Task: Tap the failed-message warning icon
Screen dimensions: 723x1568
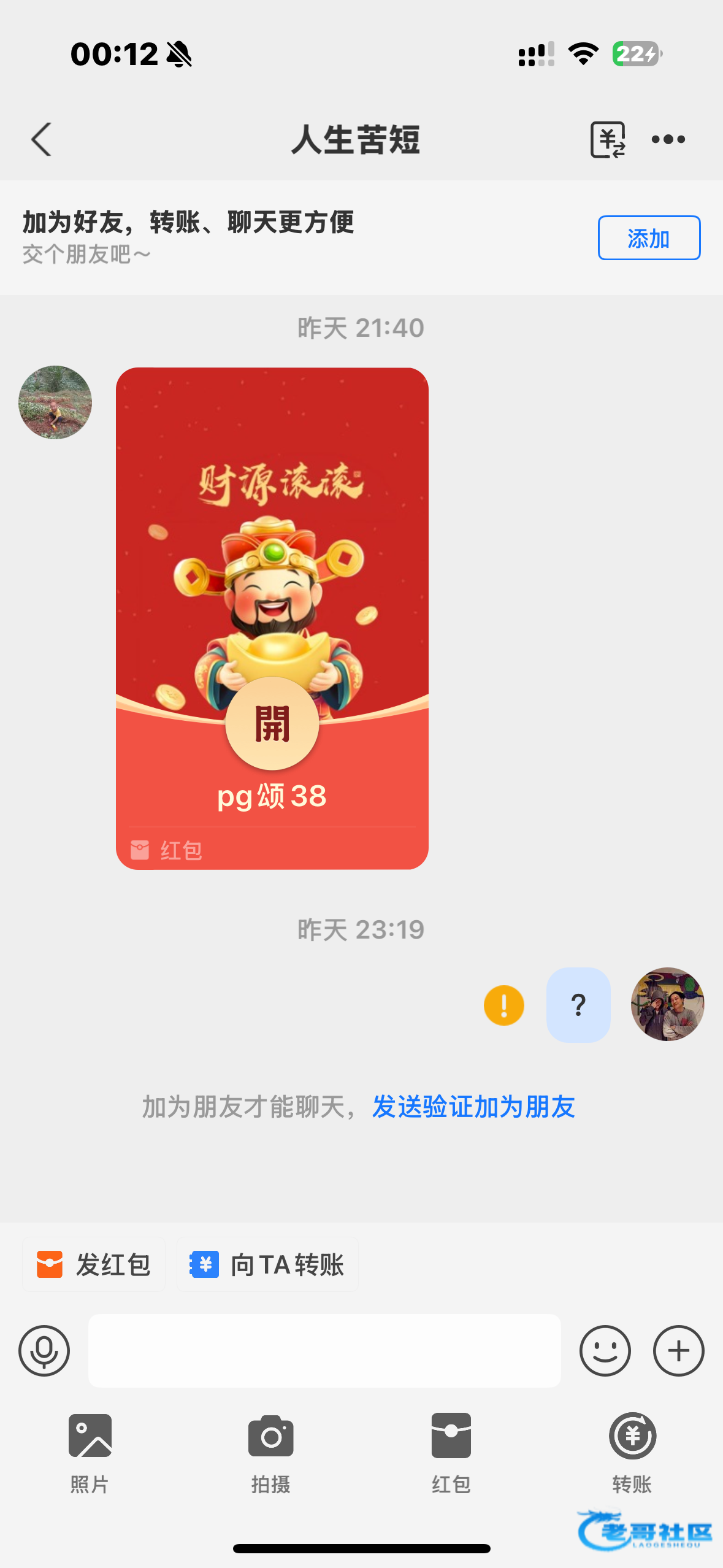Action: [504, 1005]
